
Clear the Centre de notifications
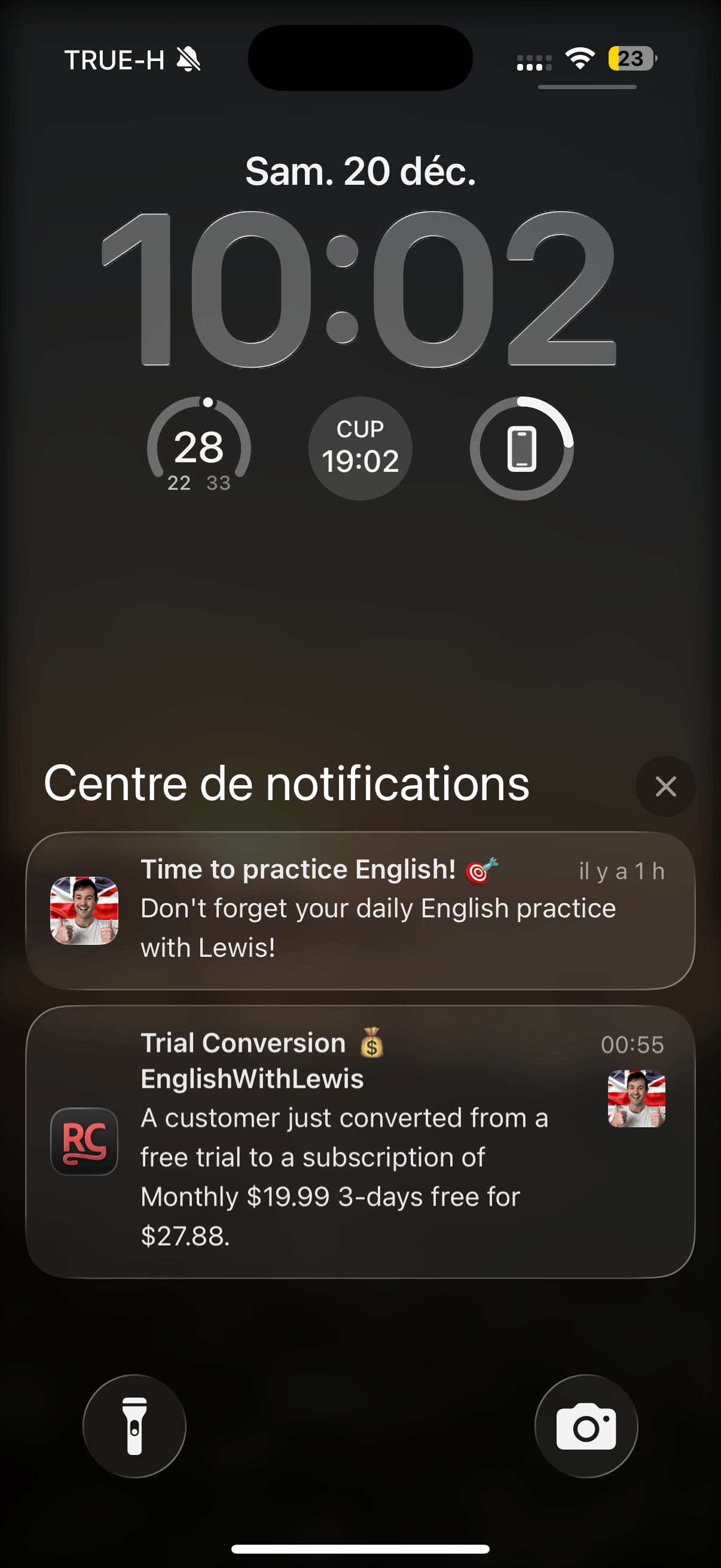665,786
